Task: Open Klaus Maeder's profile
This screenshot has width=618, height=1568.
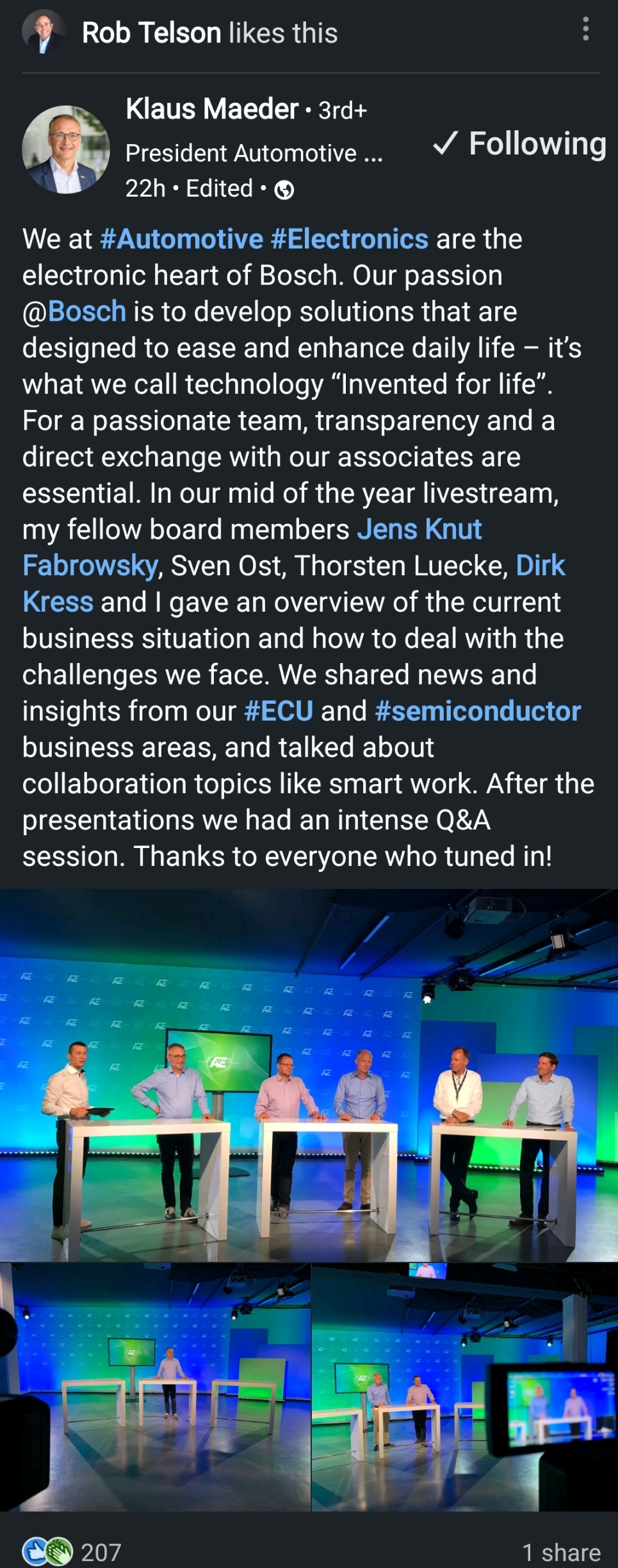Action: [212, 110]
